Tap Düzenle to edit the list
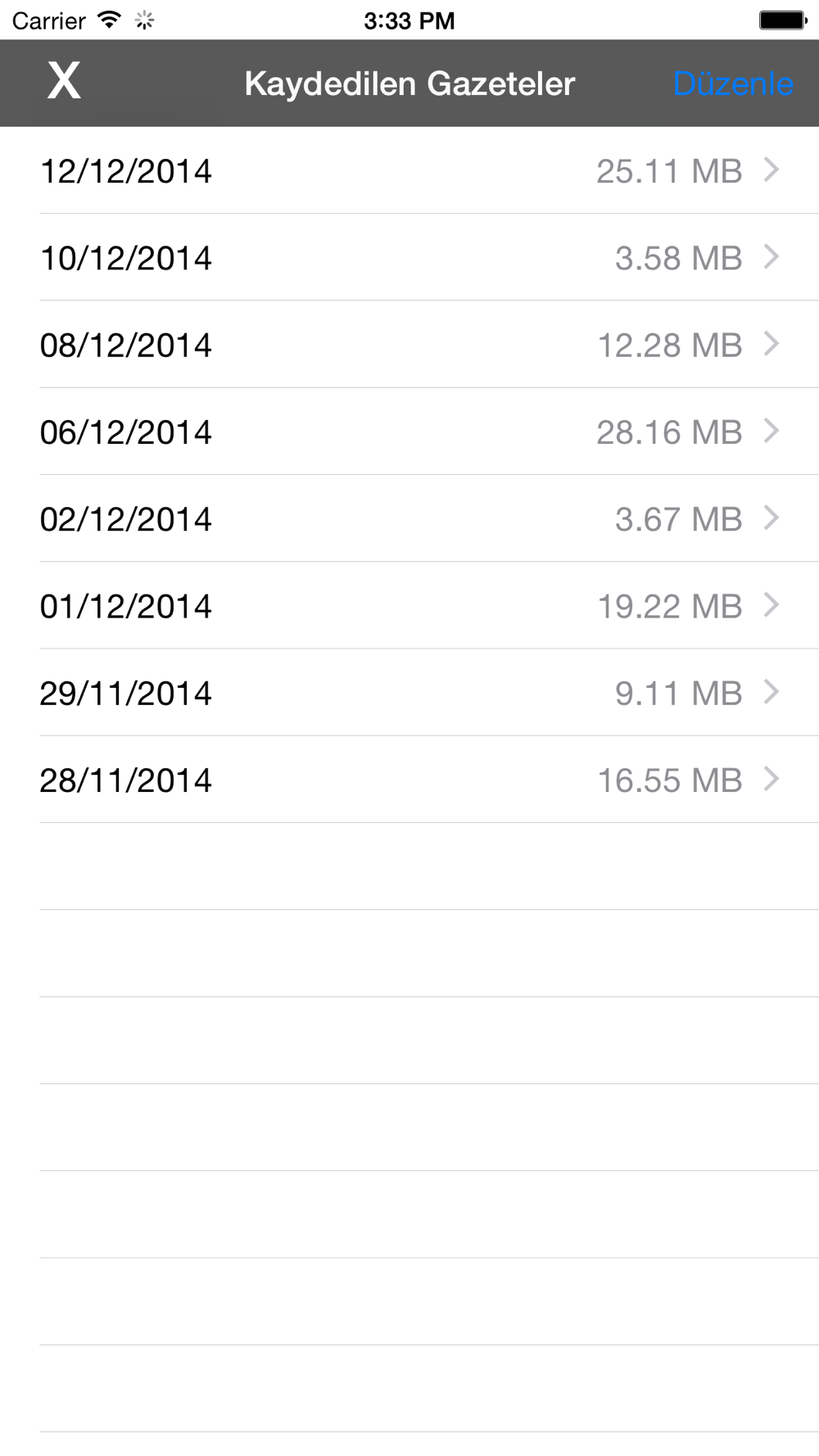Image resolution: width=819 pixels, height=1456 pixels. point(733,84)
